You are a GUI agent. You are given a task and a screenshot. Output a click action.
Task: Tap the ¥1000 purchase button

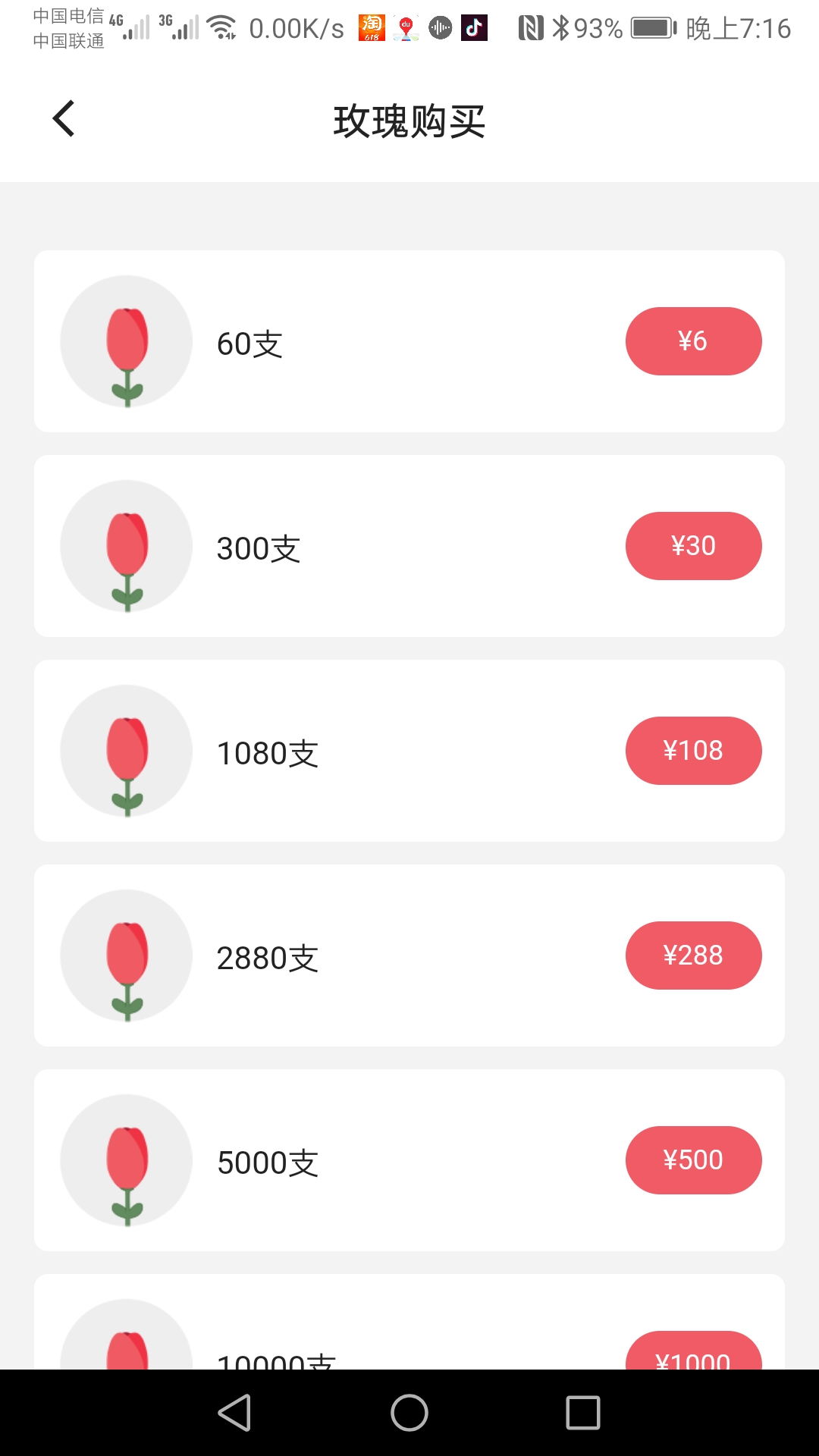[693, 1351]
